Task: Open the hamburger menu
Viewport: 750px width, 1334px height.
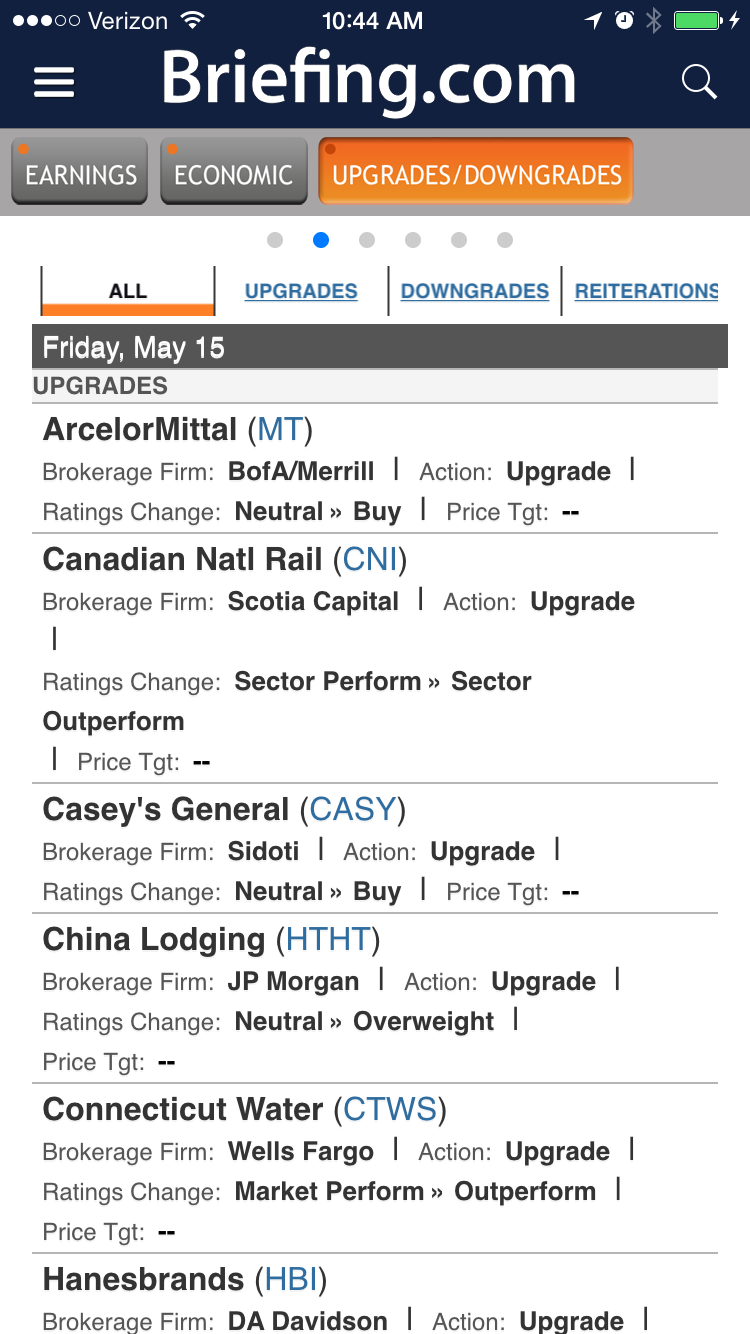Action: tap(54, 82)
